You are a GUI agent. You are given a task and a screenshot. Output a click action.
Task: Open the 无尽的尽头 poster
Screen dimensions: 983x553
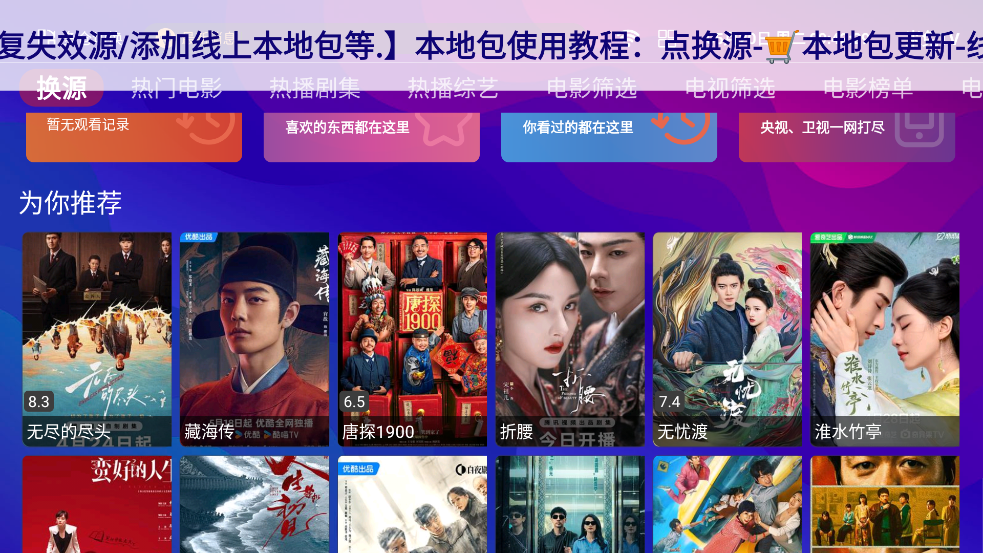tap(97, 338)
